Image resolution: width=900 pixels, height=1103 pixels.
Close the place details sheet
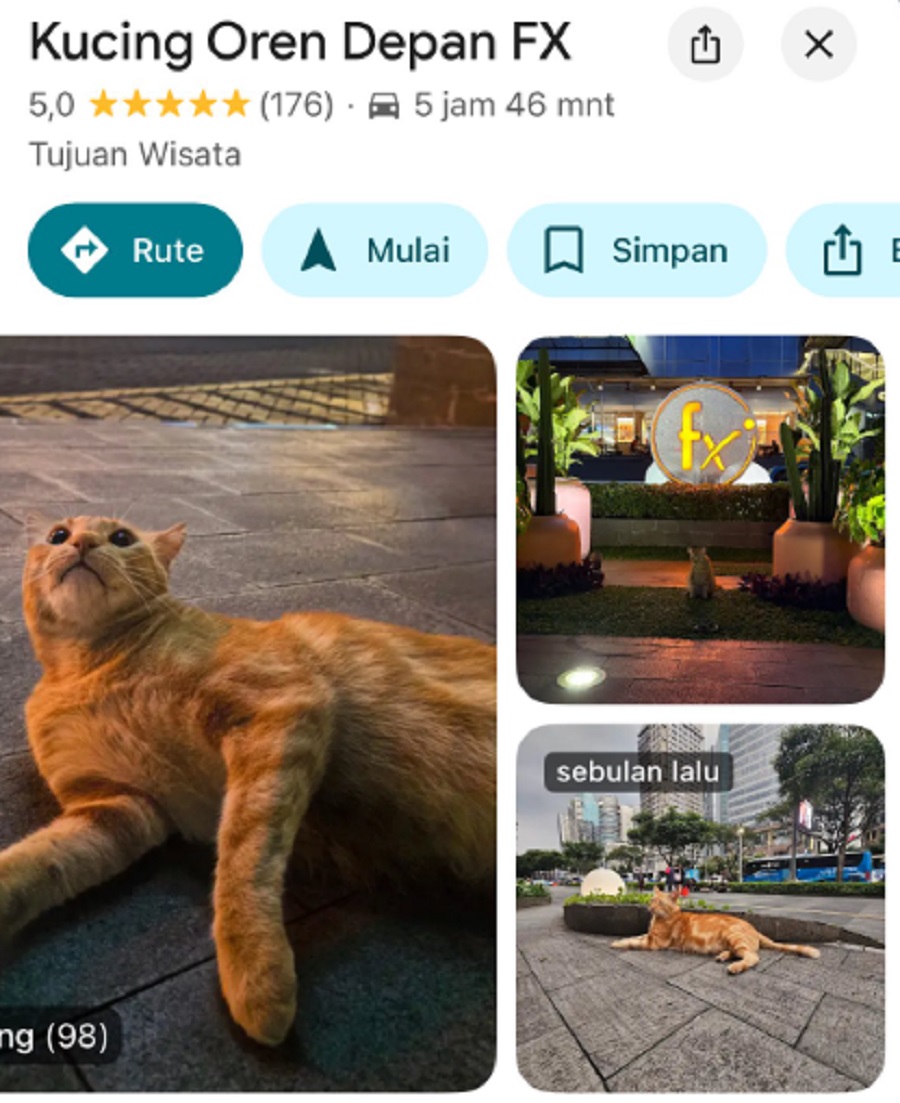click(819, 45)
